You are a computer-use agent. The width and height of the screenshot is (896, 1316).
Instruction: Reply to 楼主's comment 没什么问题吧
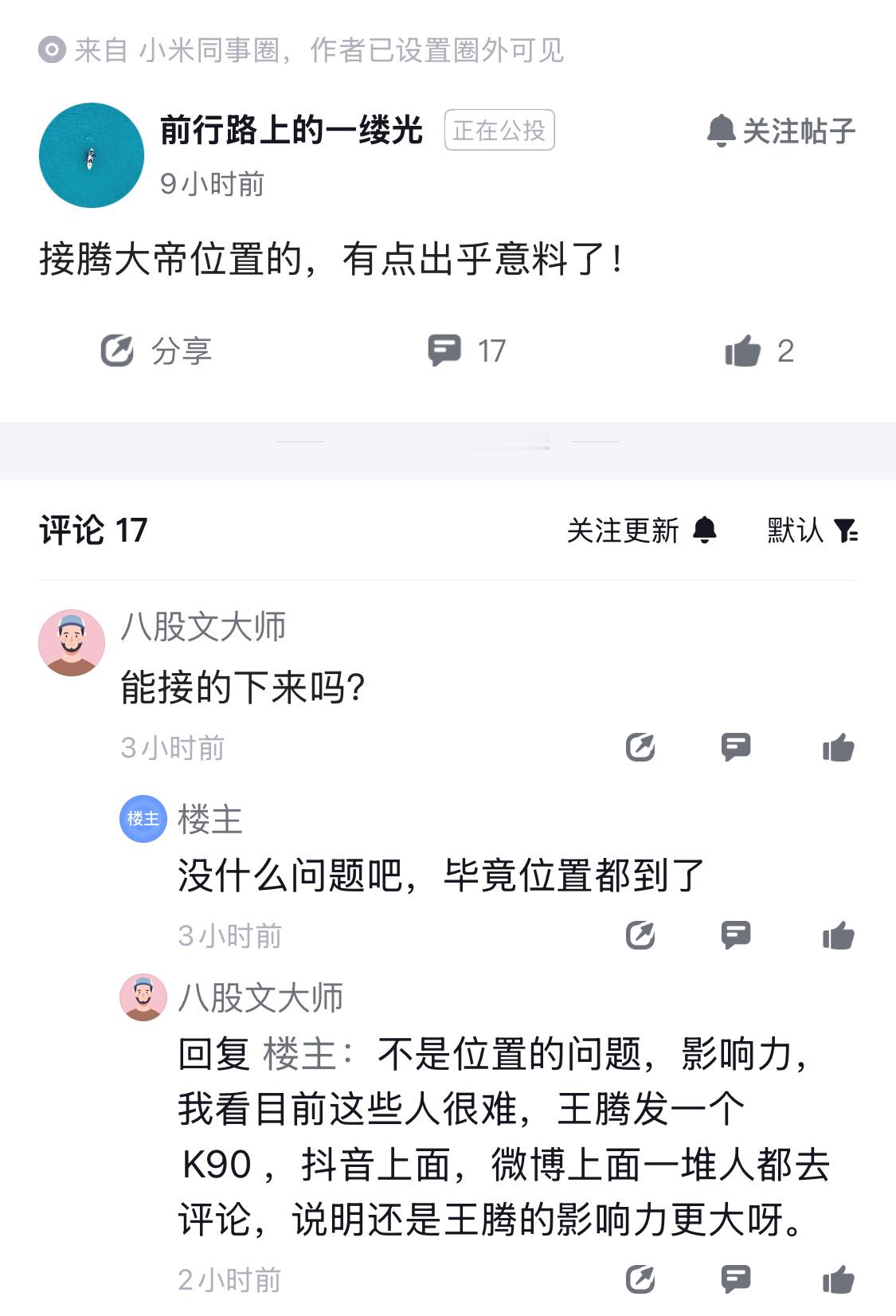tap(735, 935)
